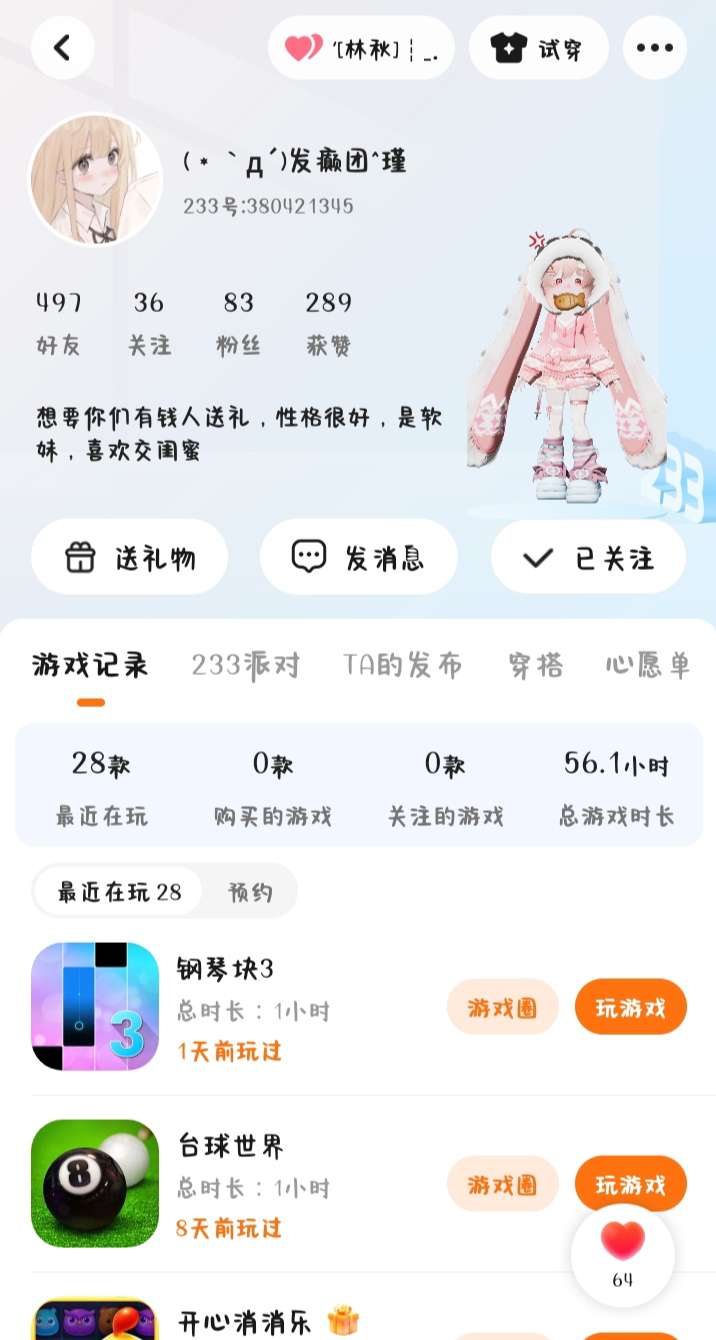
Task: Open 游戏圈 for 钢琴块3
Action: (x=503, y=1007)
